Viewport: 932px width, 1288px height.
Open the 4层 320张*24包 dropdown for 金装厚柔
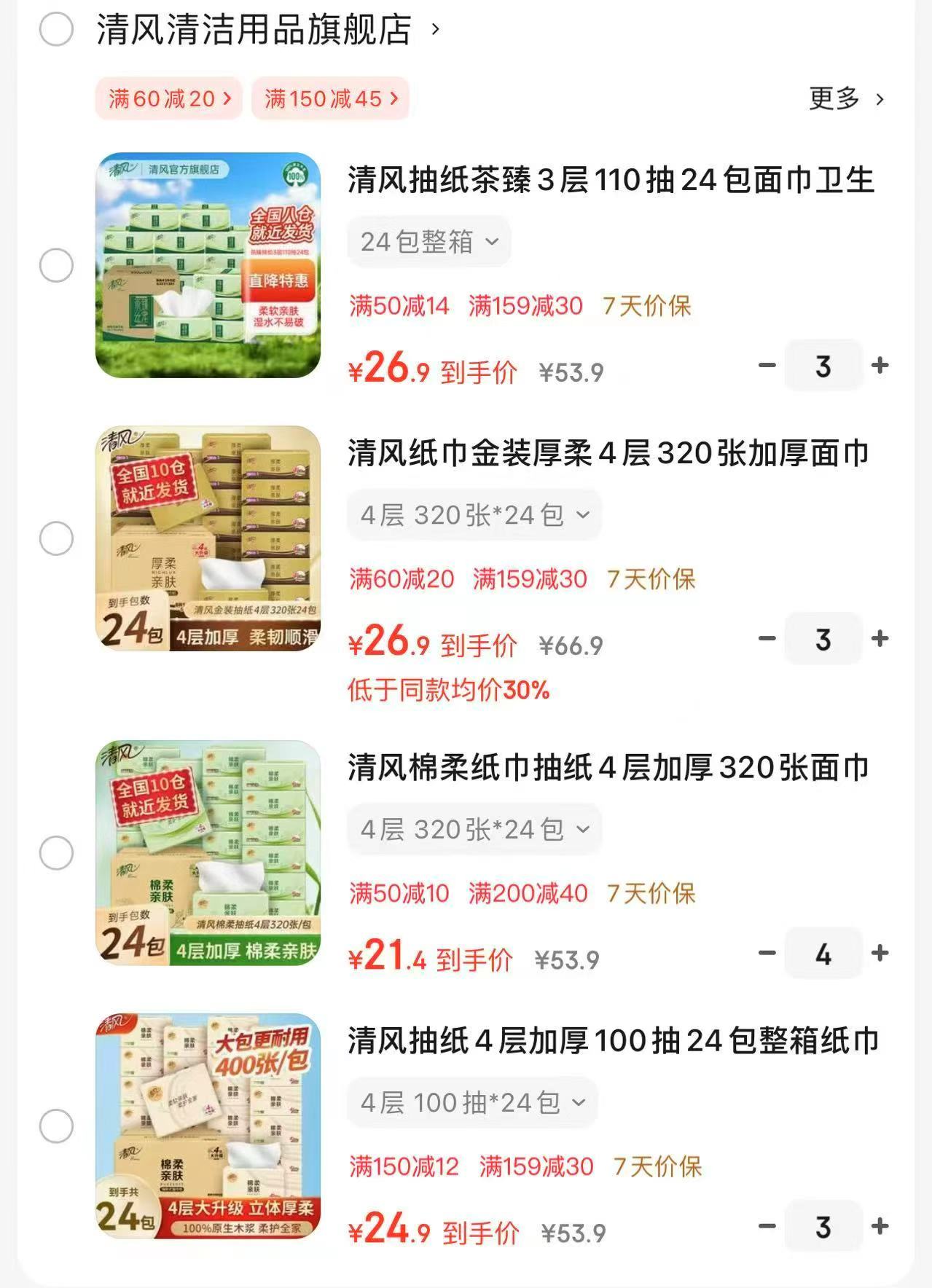(474, 514)
